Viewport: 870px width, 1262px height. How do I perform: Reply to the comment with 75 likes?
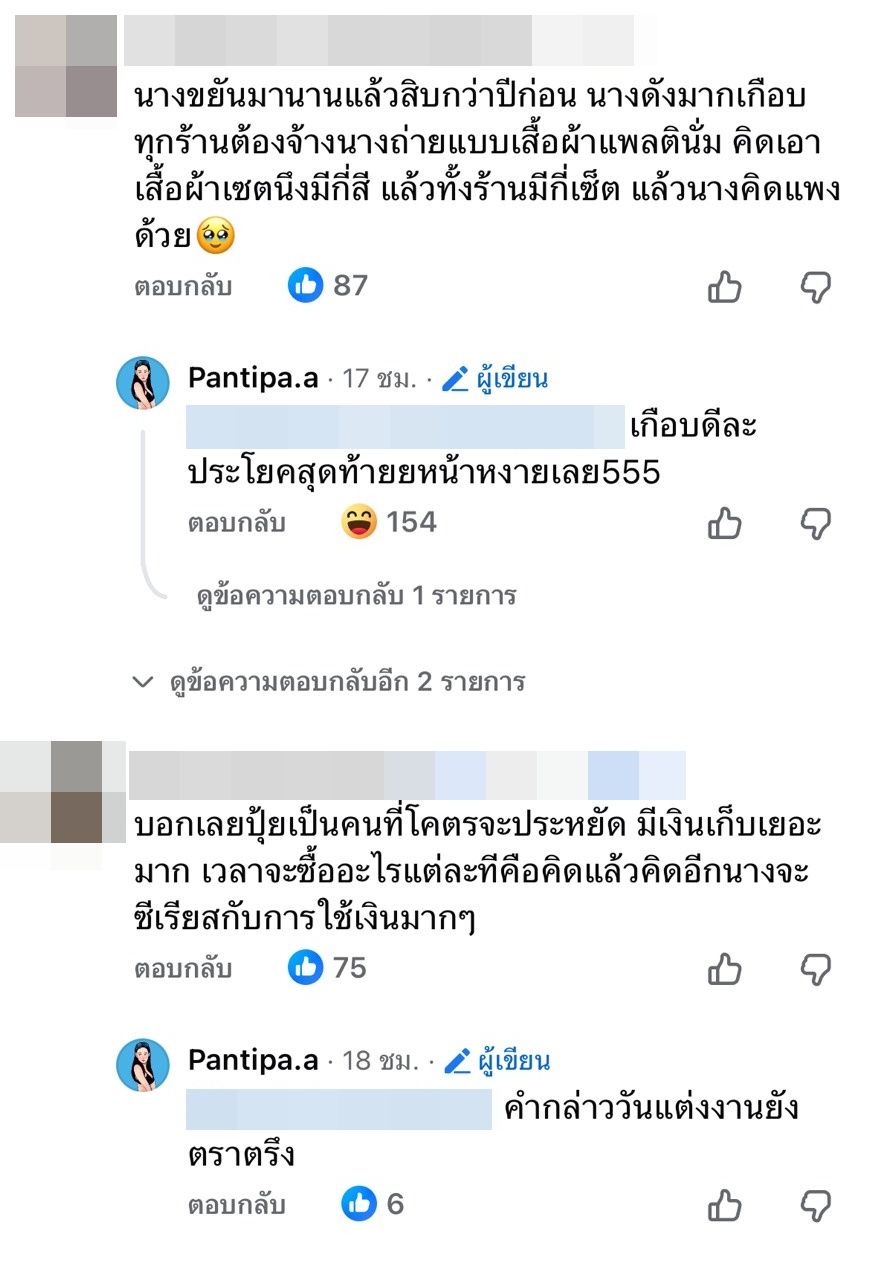coord(183,969)
